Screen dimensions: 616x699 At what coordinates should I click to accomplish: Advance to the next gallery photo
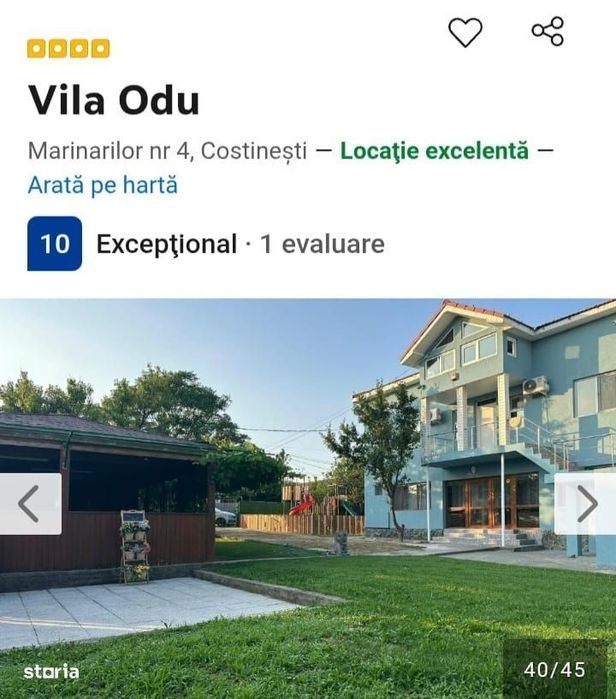point(586,504)
